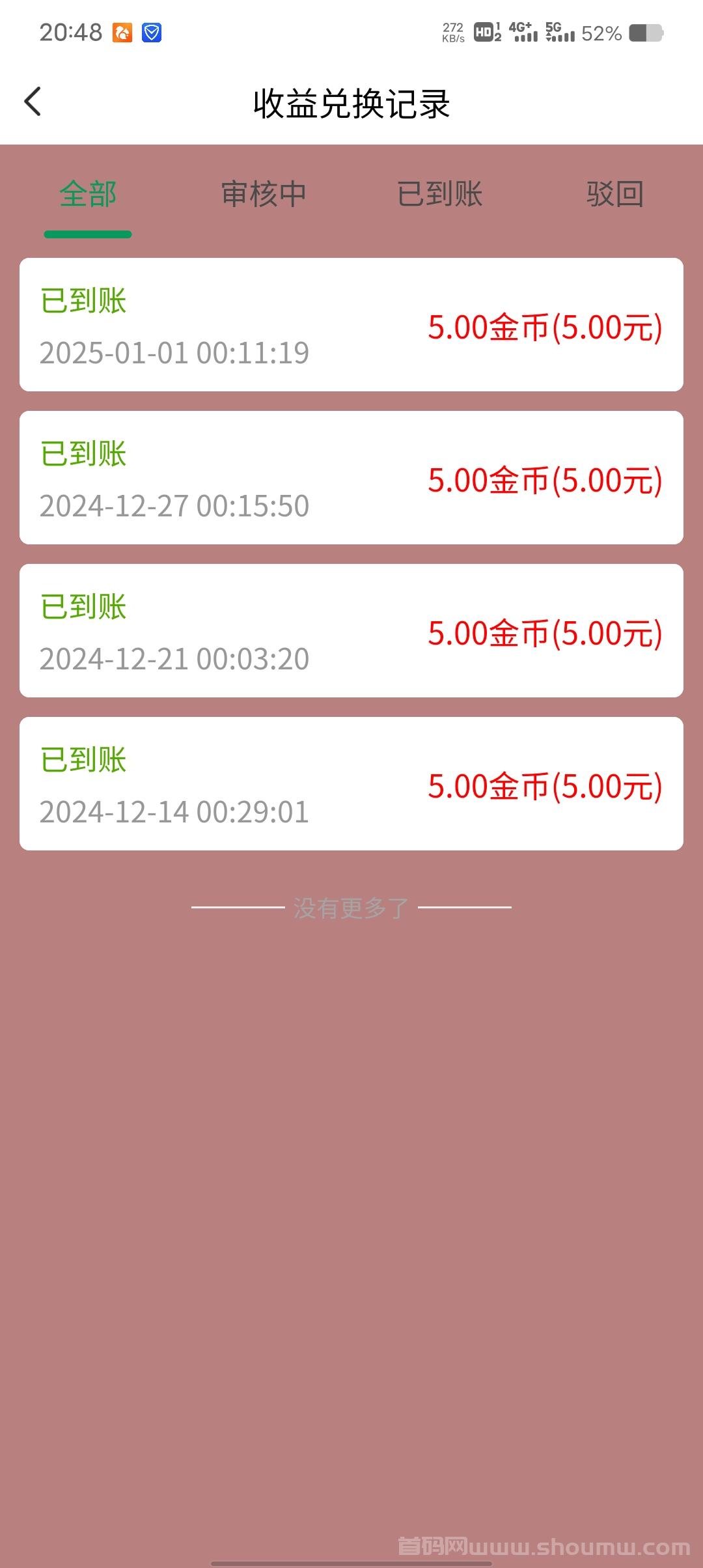The height and width of the screenshot is (1568, 703).
Task: Open the record dated 2024-12-27 00:15:50
Action: tap(351, 477)
